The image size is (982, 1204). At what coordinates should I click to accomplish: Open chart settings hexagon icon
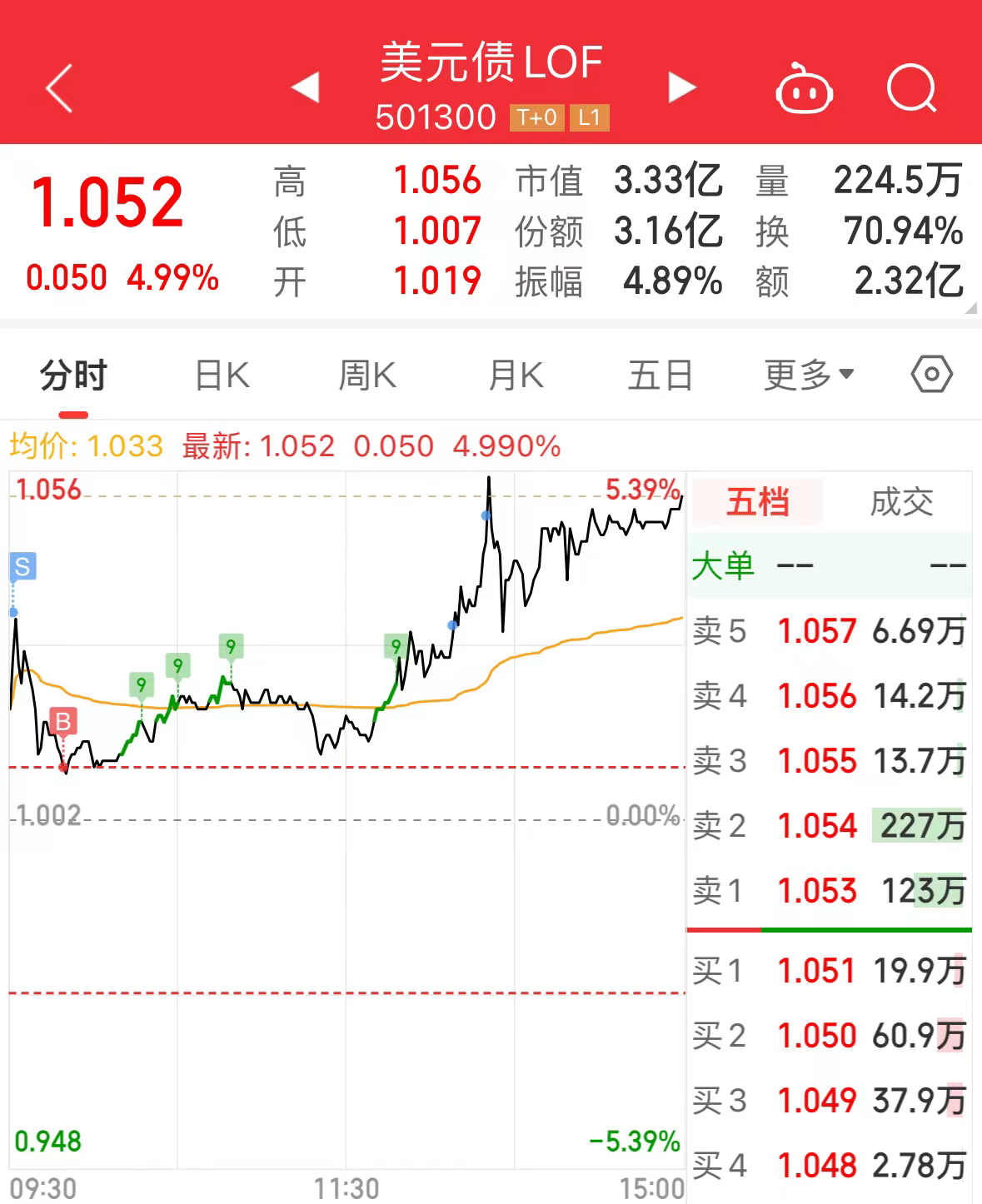931,375
